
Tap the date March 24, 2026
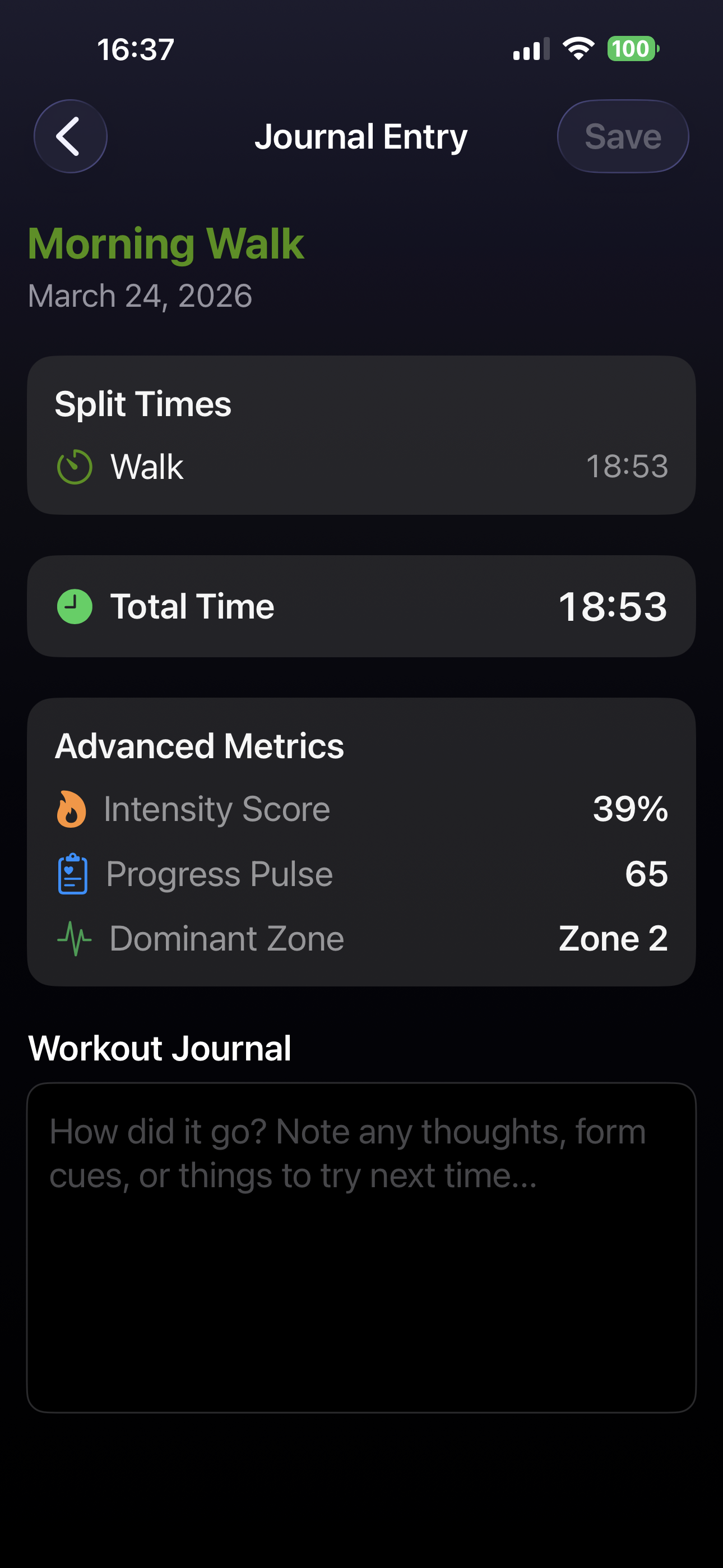(x=140, y=297)
